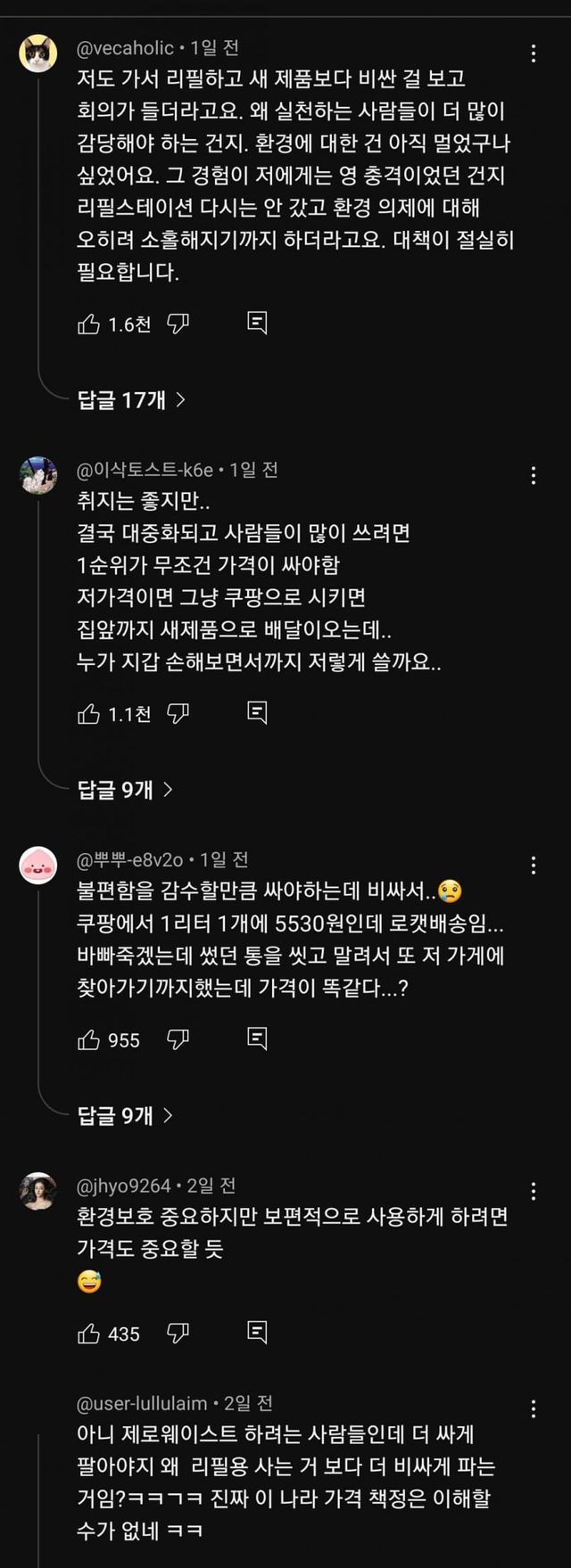Screen dimensions: 571x1568
Task: Reply to @jhyo9264's comment
Action: click(257, 1333)
